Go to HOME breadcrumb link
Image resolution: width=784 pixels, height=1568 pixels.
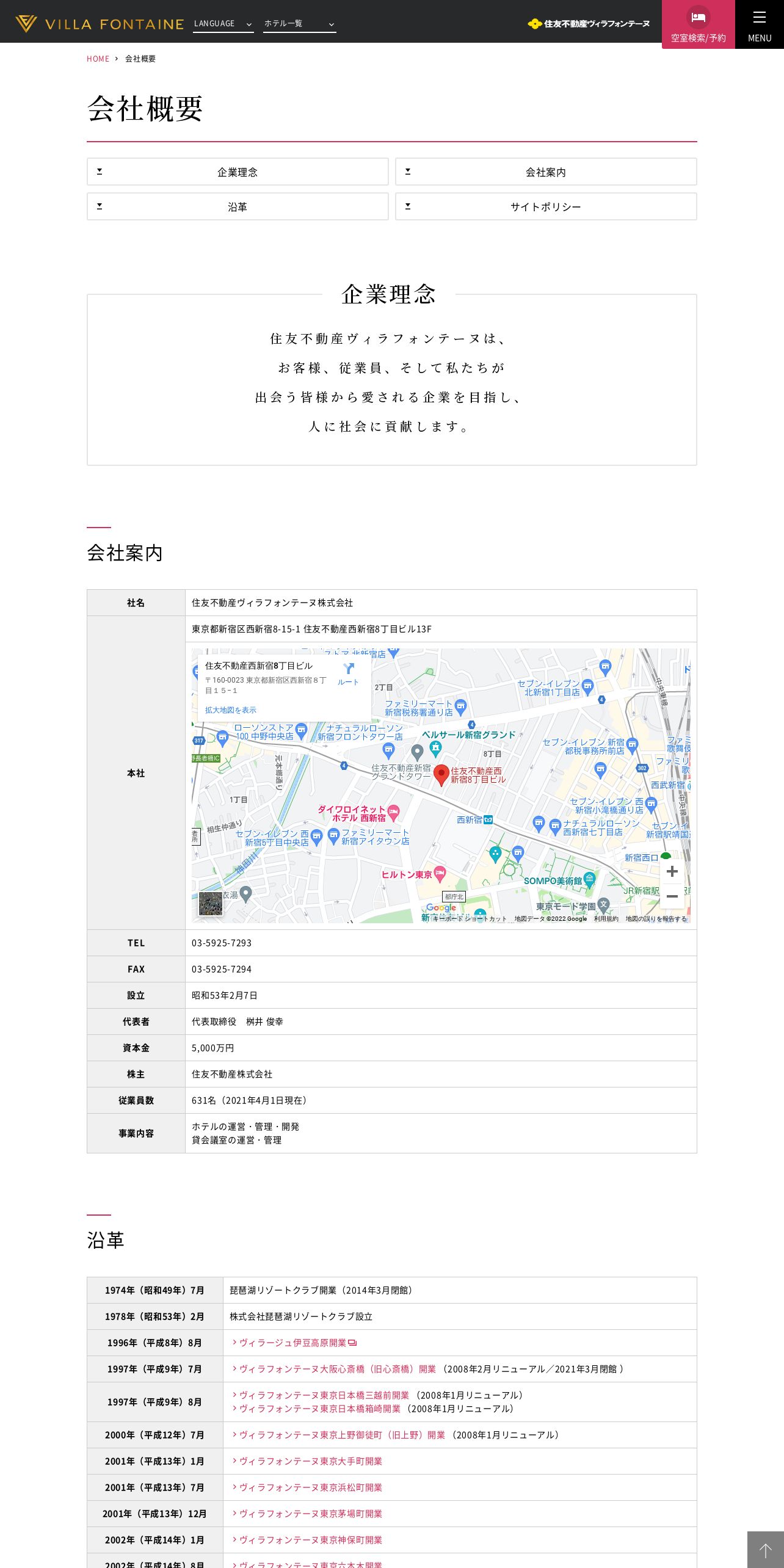coord(98,59)
